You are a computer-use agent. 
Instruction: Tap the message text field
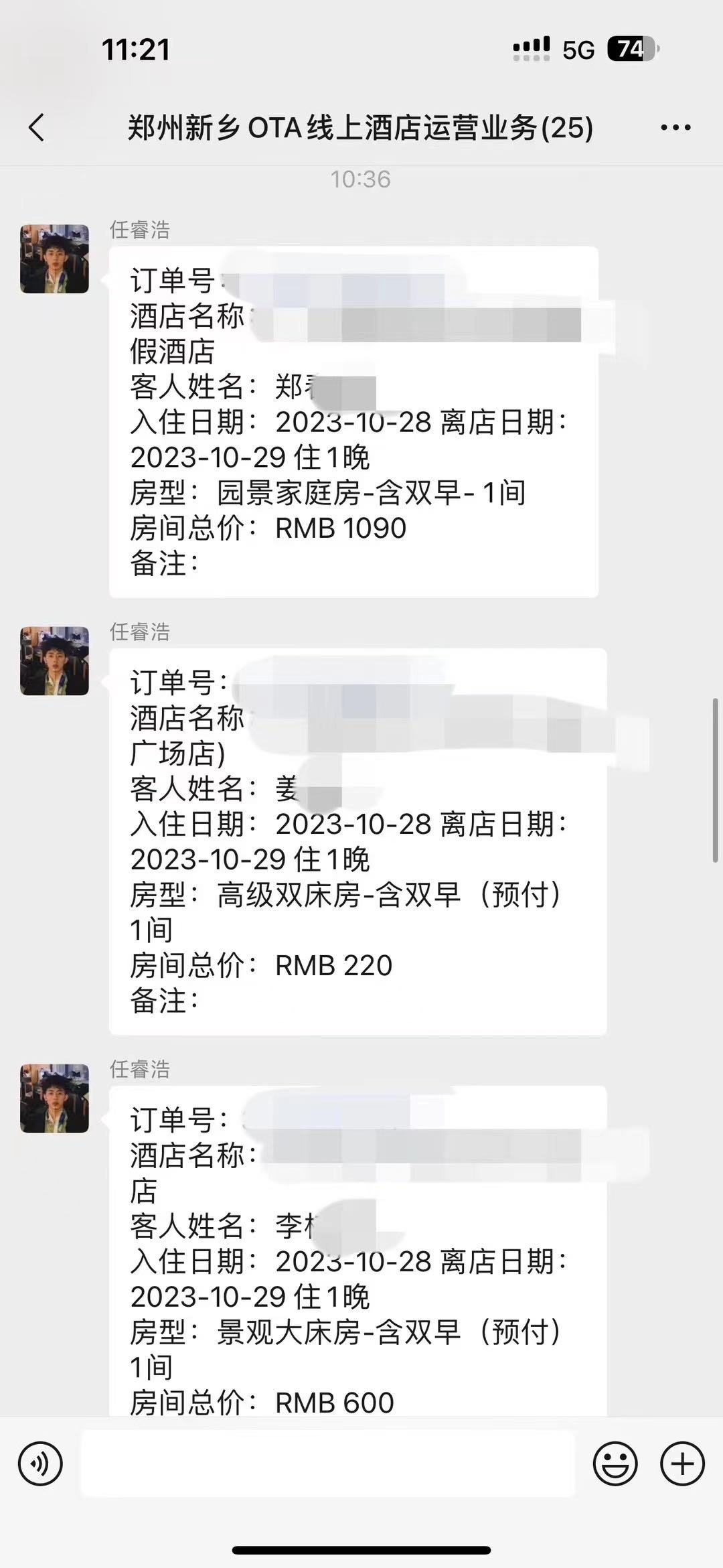pos(328,1464)
